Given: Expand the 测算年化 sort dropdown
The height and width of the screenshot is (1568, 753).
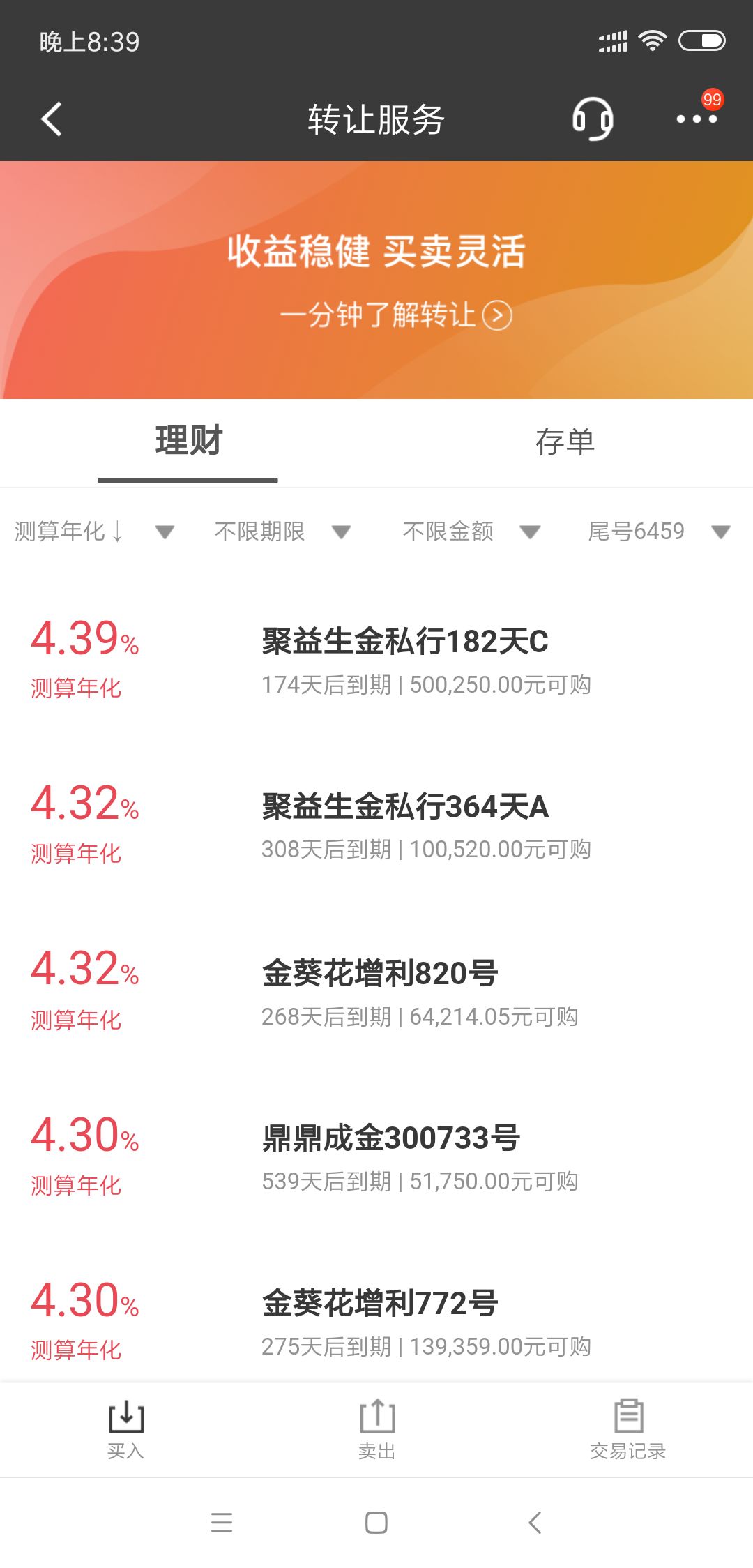Looking at the screenshot, I should (x=94, y=532).
